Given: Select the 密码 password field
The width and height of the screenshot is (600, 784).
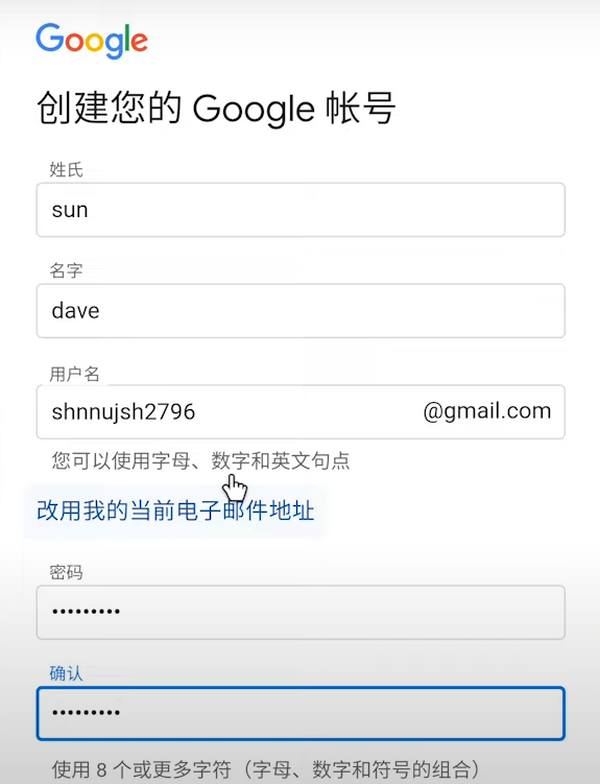Looking at the screenshot, I should click(x=300, y=612).
